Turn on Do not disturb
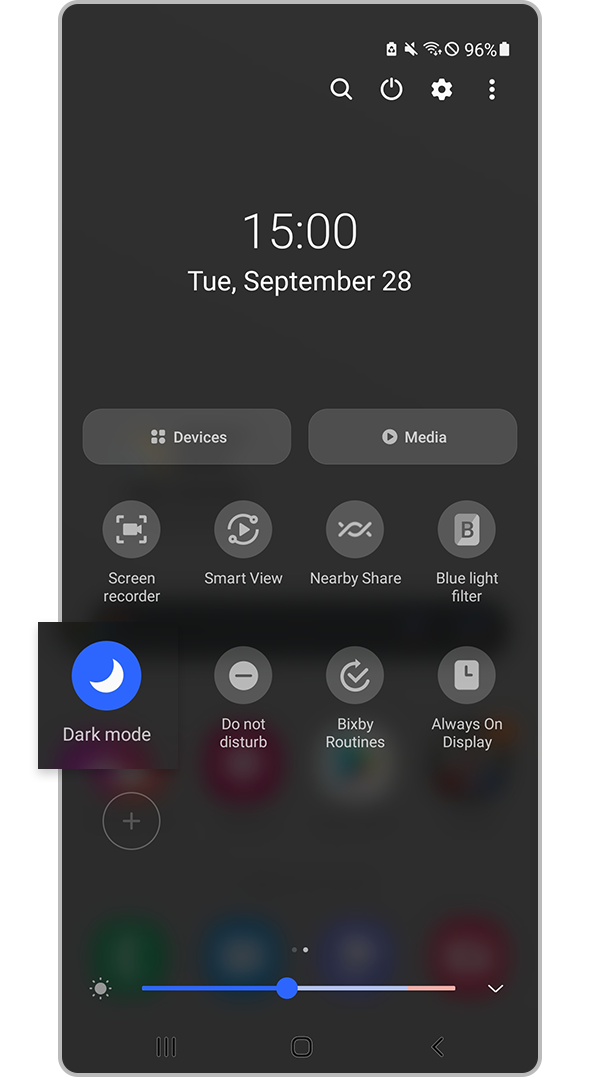 (x=243, y=676)
